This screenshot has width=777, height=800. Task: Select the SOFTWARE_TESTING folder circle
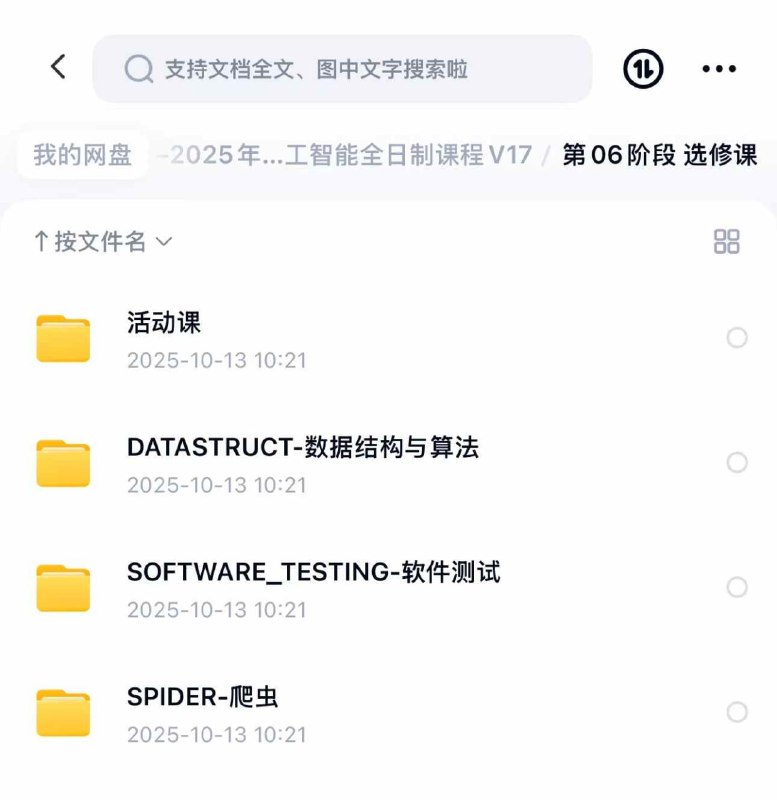pos(737,588)
